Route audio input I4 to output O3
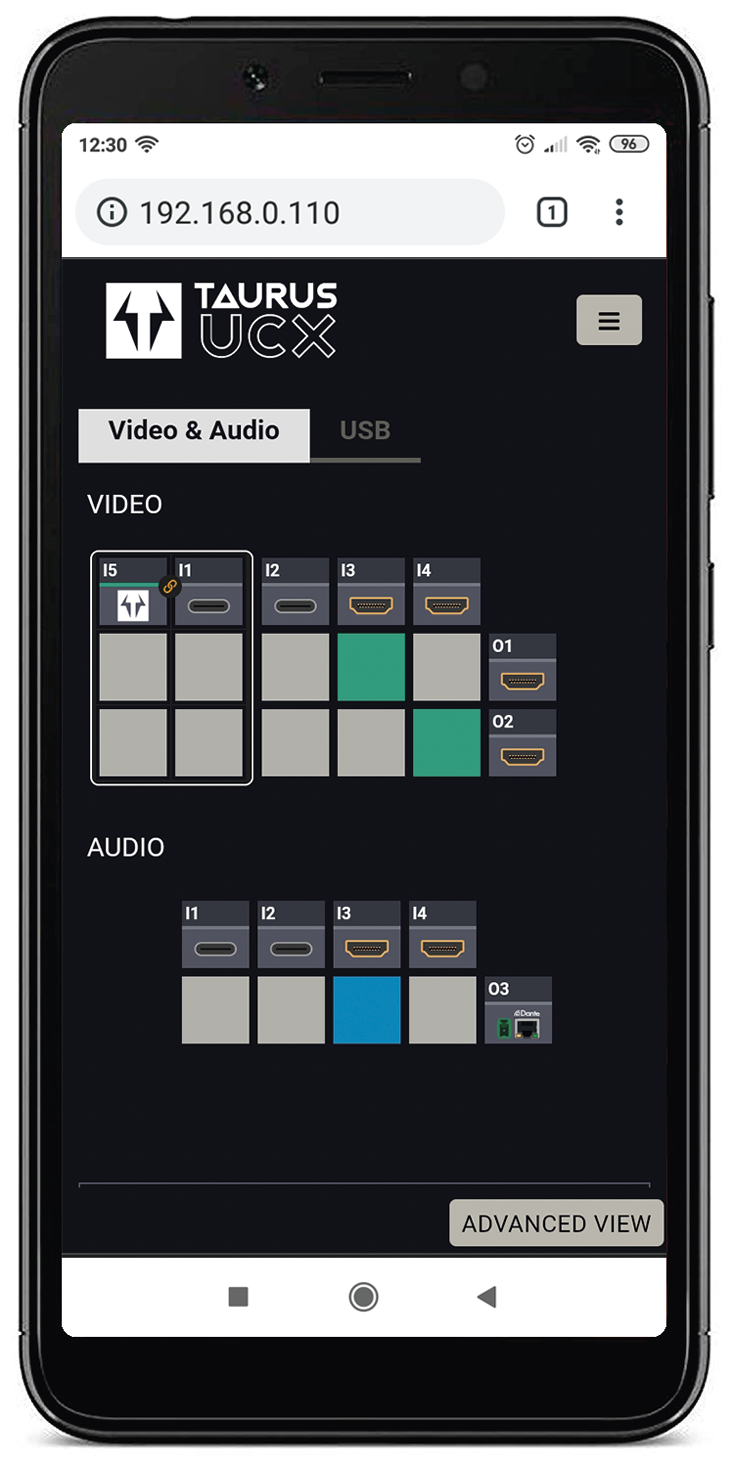The height and width of the screenshot is (1467, 733). (442, 1010)
